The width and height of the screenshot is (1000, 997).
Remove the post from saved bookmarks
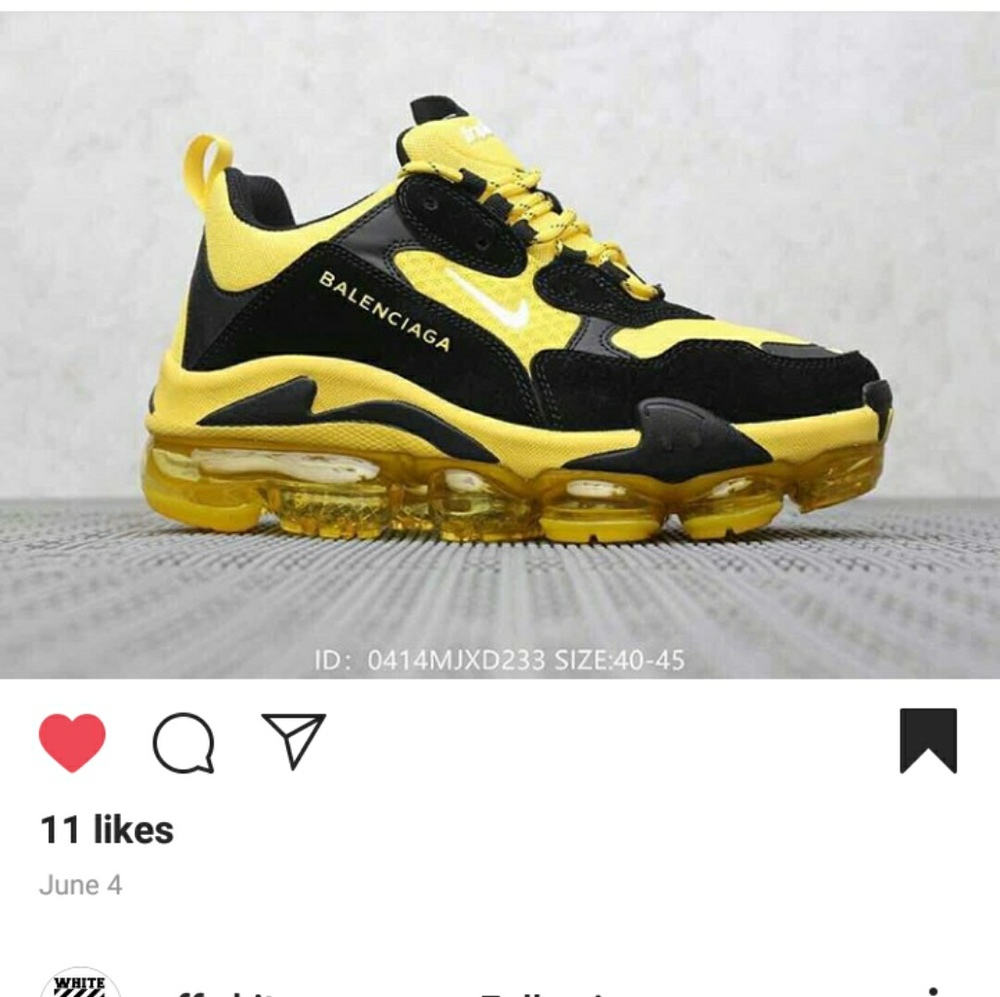pyautogui.click(x=928, y=741)
